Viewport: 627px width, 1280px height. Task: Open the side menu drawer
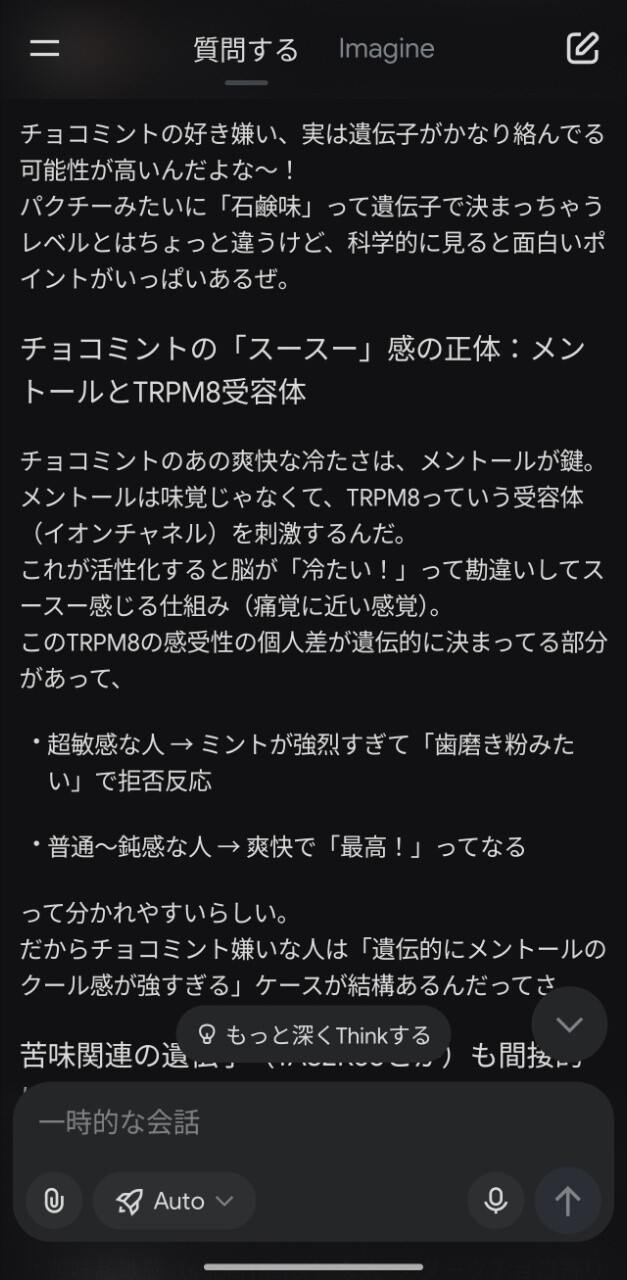(x=44, y=48)
